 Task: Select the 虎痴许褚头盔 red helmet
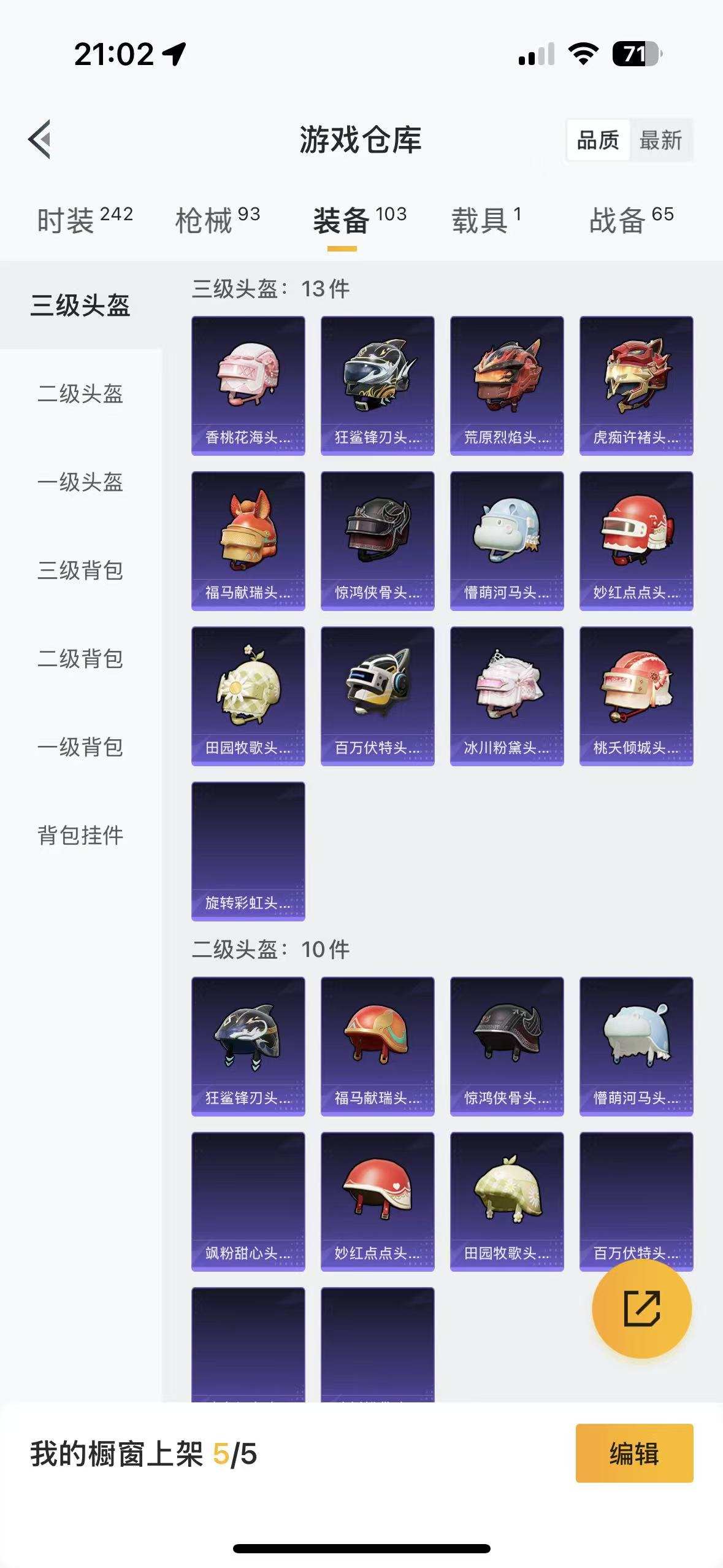(x=635, y=384)
